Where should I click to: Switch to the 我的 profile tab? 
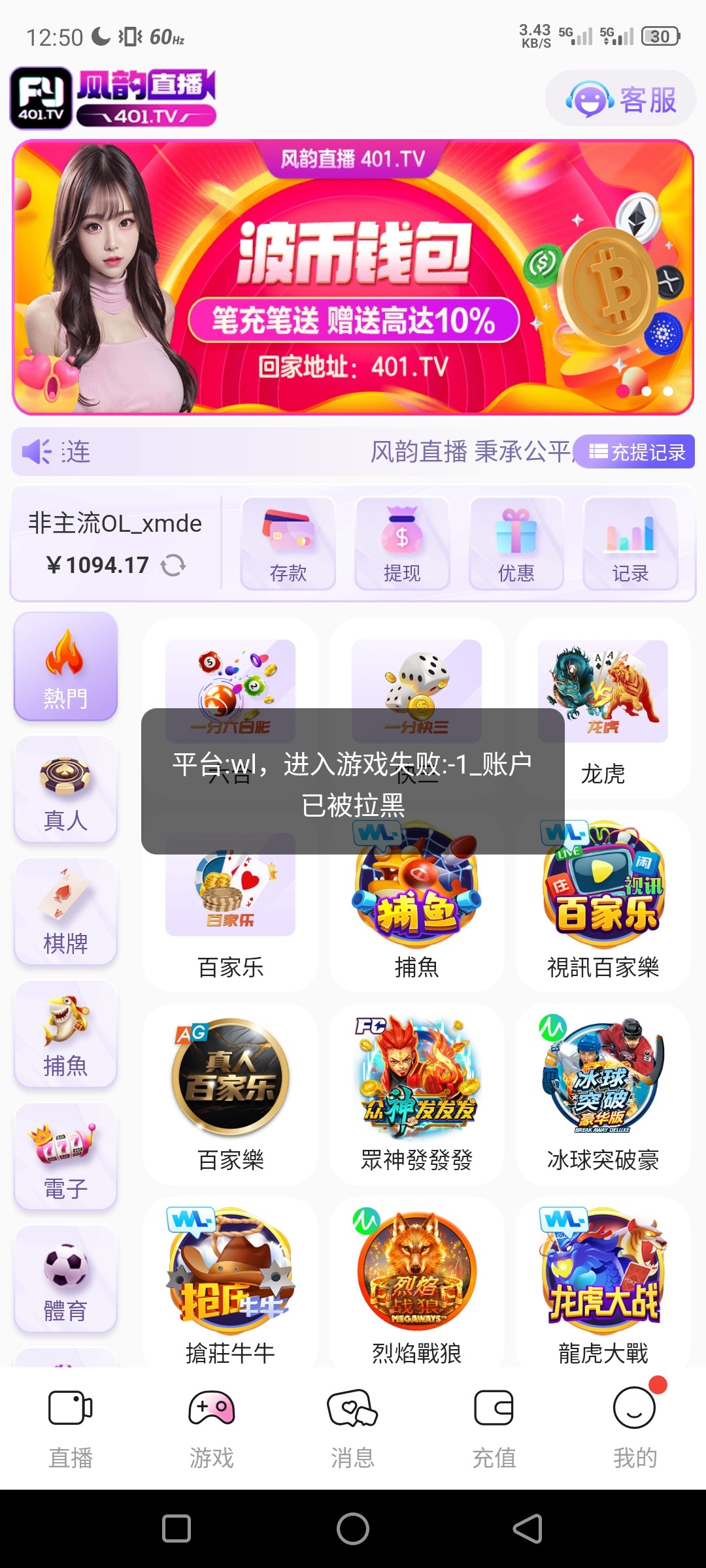coord(635,1428)
